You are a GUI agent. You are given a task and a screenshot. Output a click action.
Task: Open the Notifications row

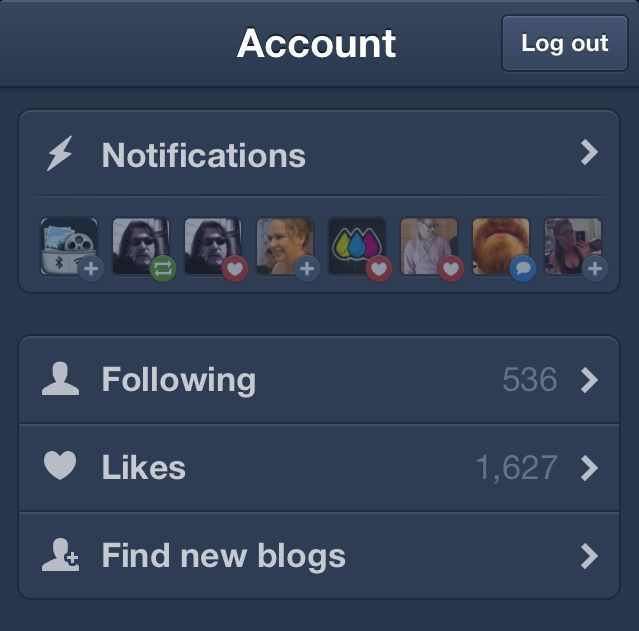[319, 155]
